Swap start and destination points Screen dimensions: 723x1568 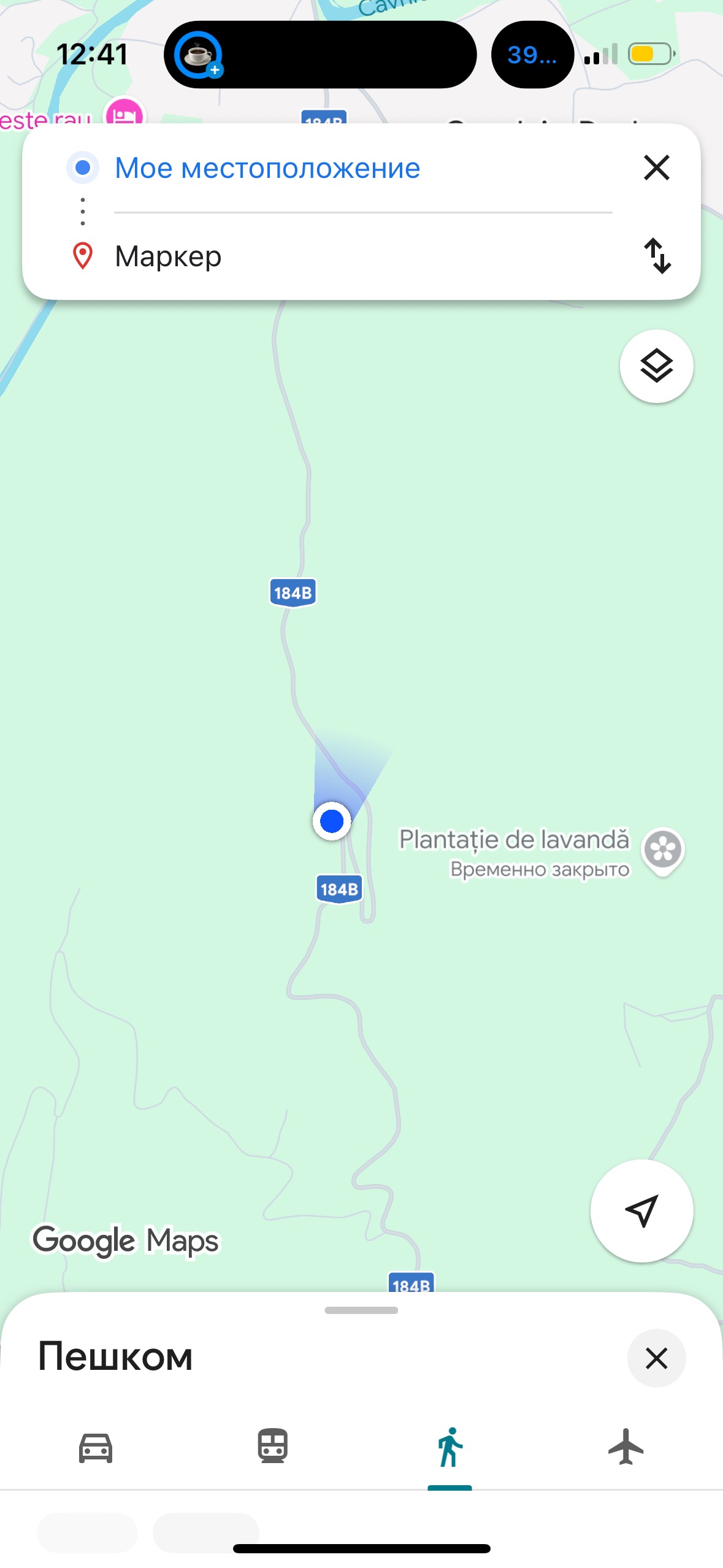tap(657, 255)
